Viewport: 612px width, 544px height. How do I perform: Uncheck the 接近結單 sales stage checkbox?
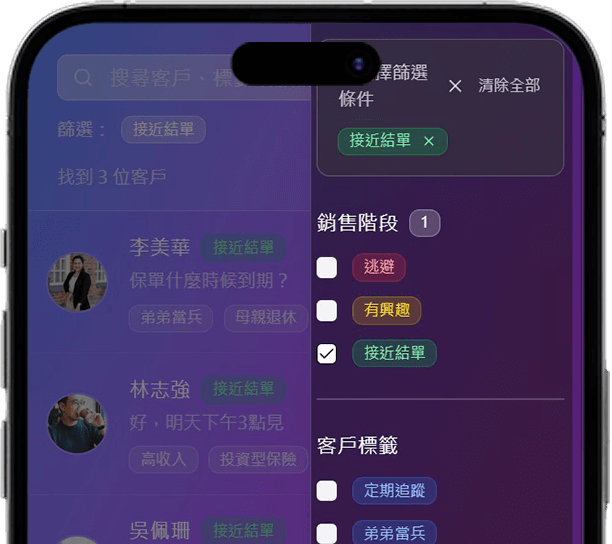[327, 353]
